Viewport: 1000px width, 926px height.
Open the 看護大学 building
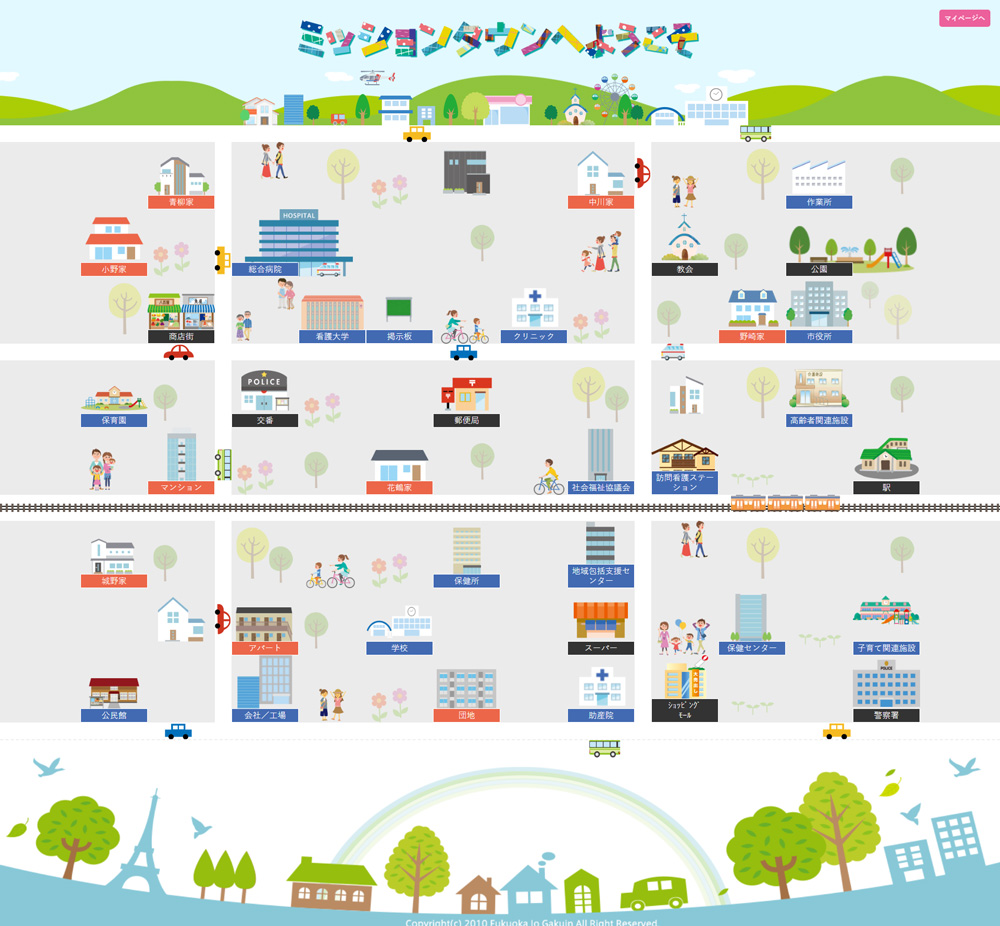(x=332, y=313)
